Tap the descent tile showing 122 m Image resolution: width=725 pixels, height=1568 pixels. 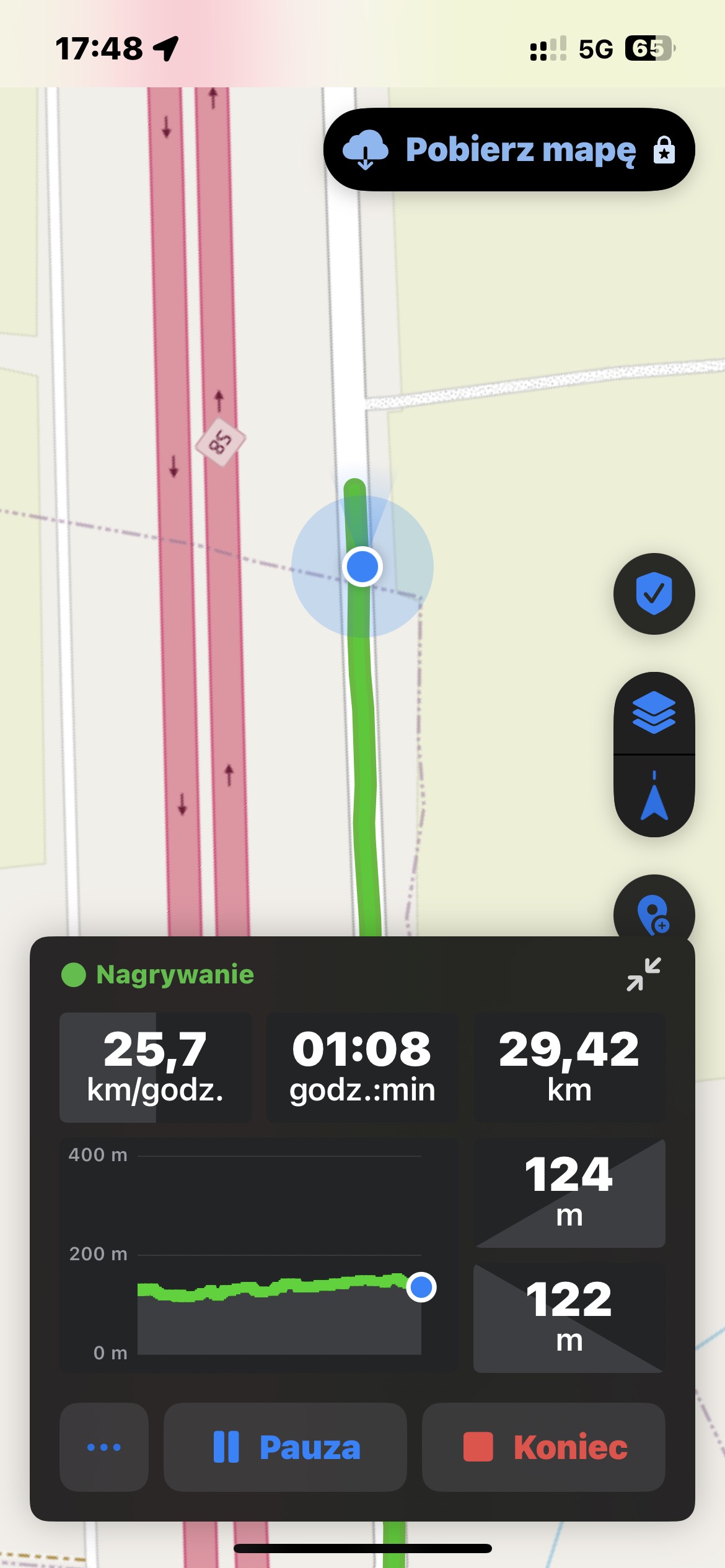[x=569, y=1318]
